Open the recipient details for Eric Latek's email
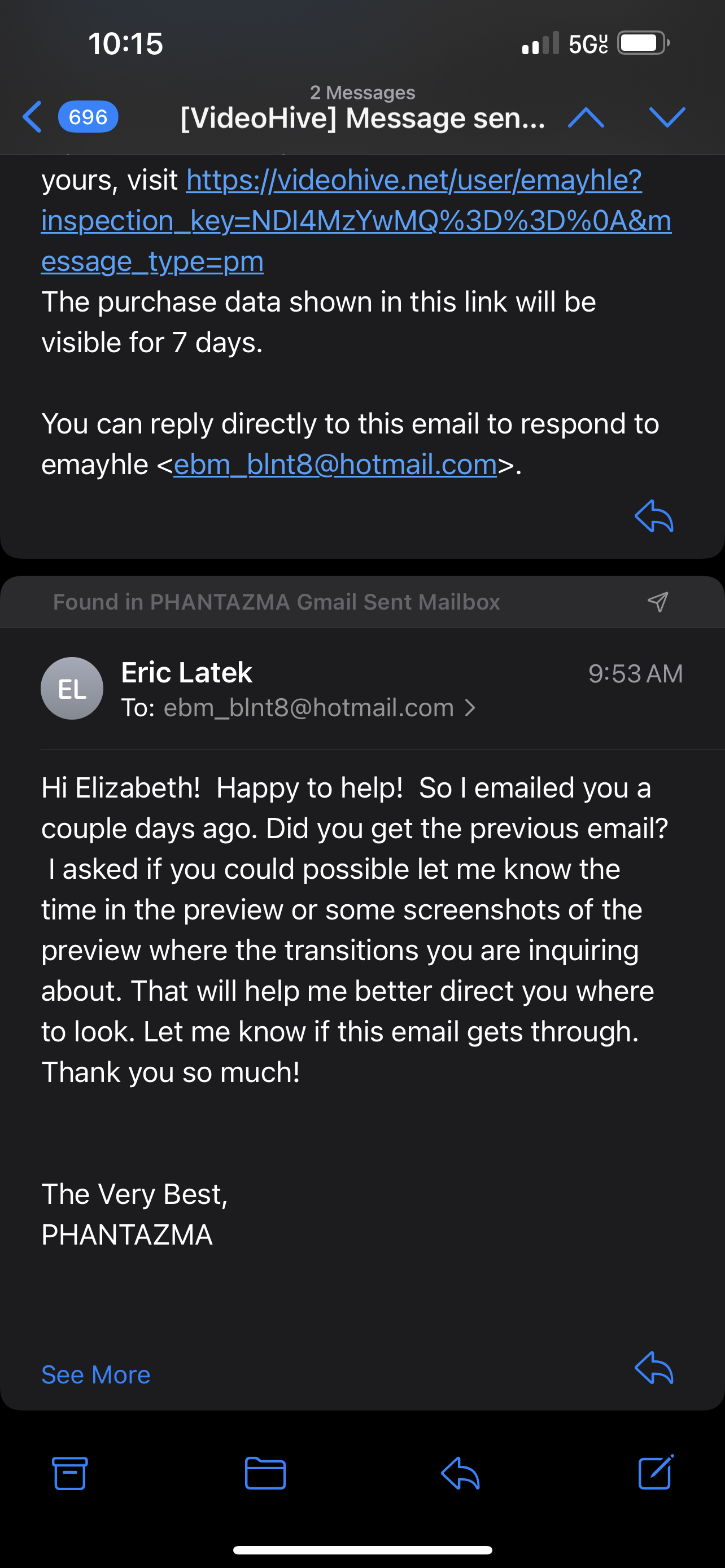725x1568 pixels. 298,708
